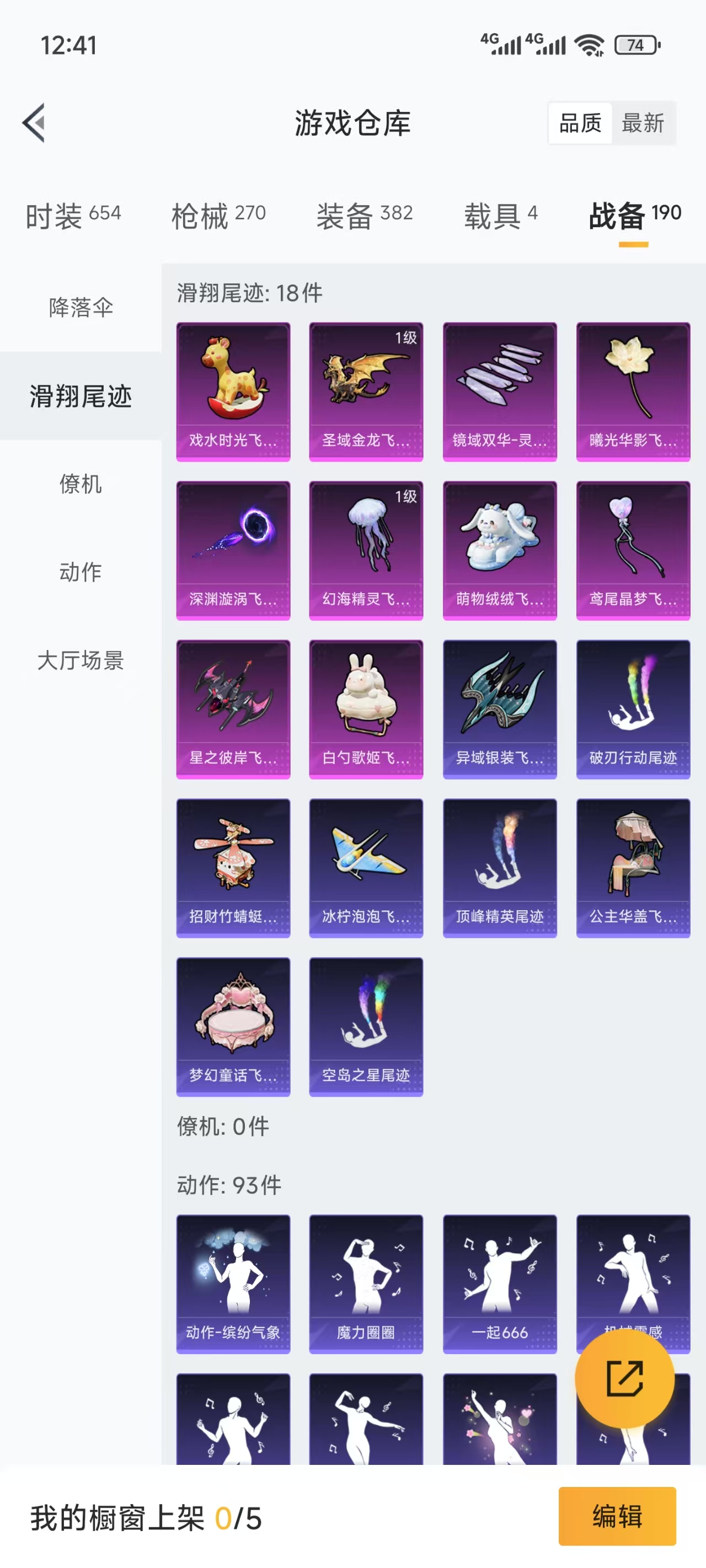Go back from 游戏仓库
706x1568 pixels.
coord(35,123)
